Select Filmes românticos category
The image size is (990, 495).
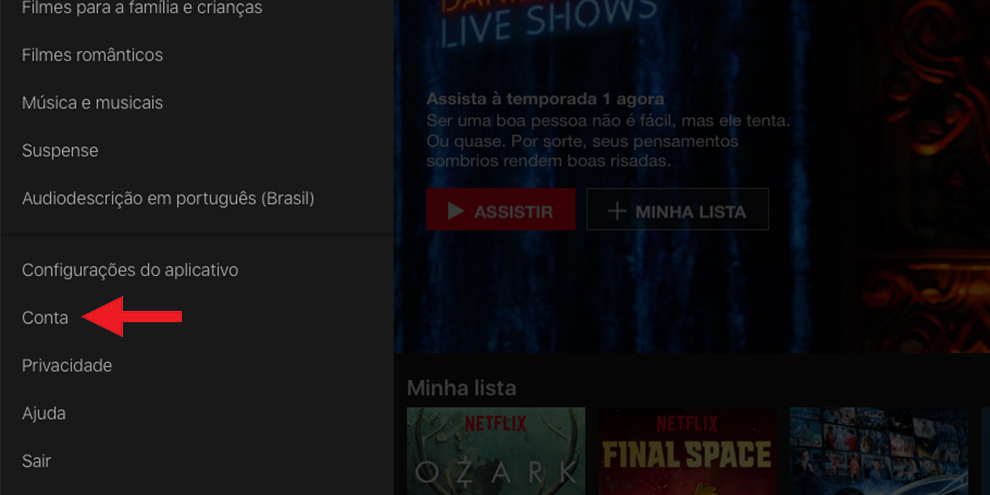(x=92, y=55)
